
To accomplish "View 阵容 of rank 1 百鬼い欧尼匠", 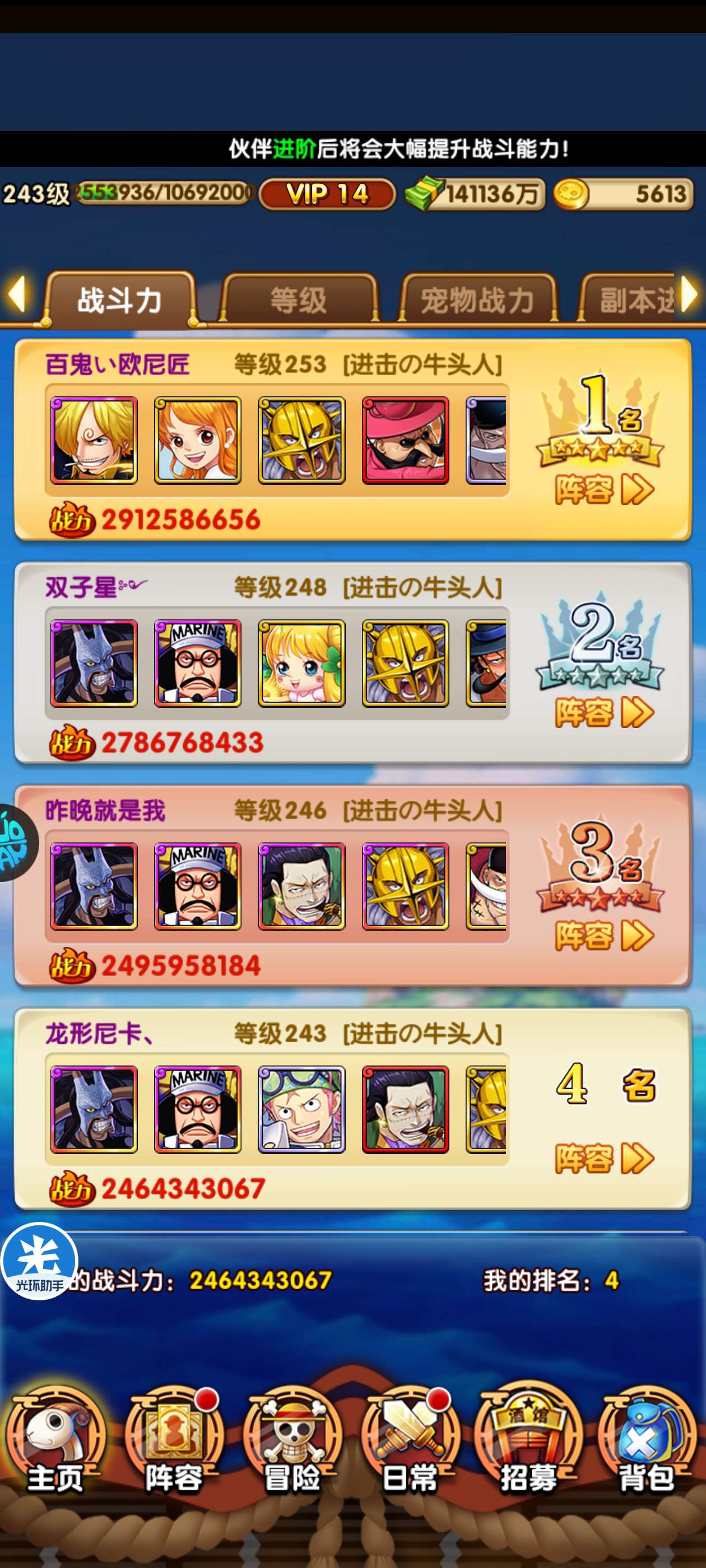I will coord(603,490).
